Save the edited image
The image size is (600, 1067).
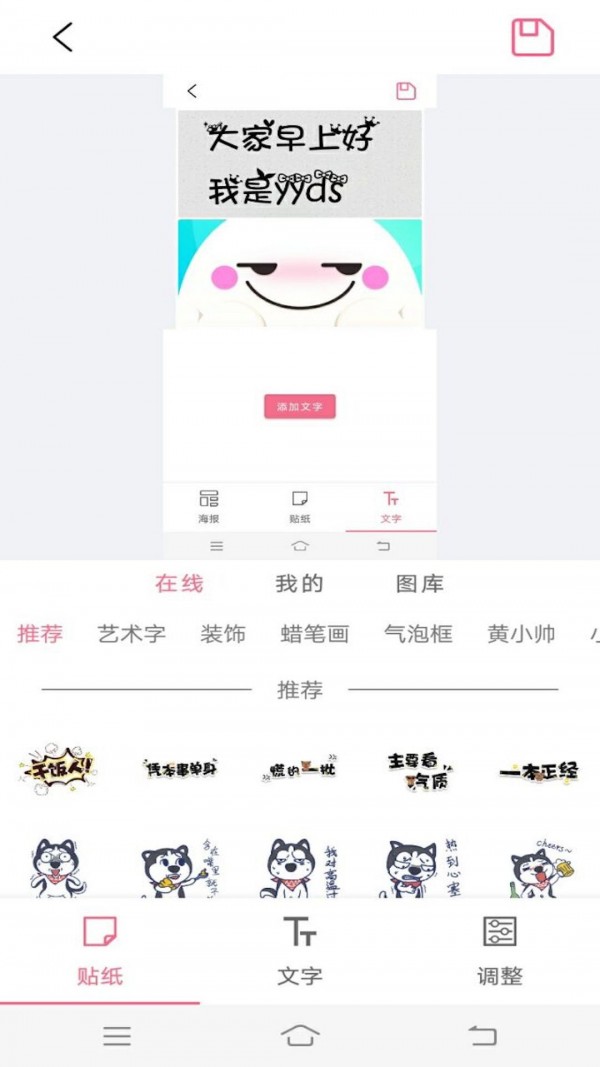532,37
